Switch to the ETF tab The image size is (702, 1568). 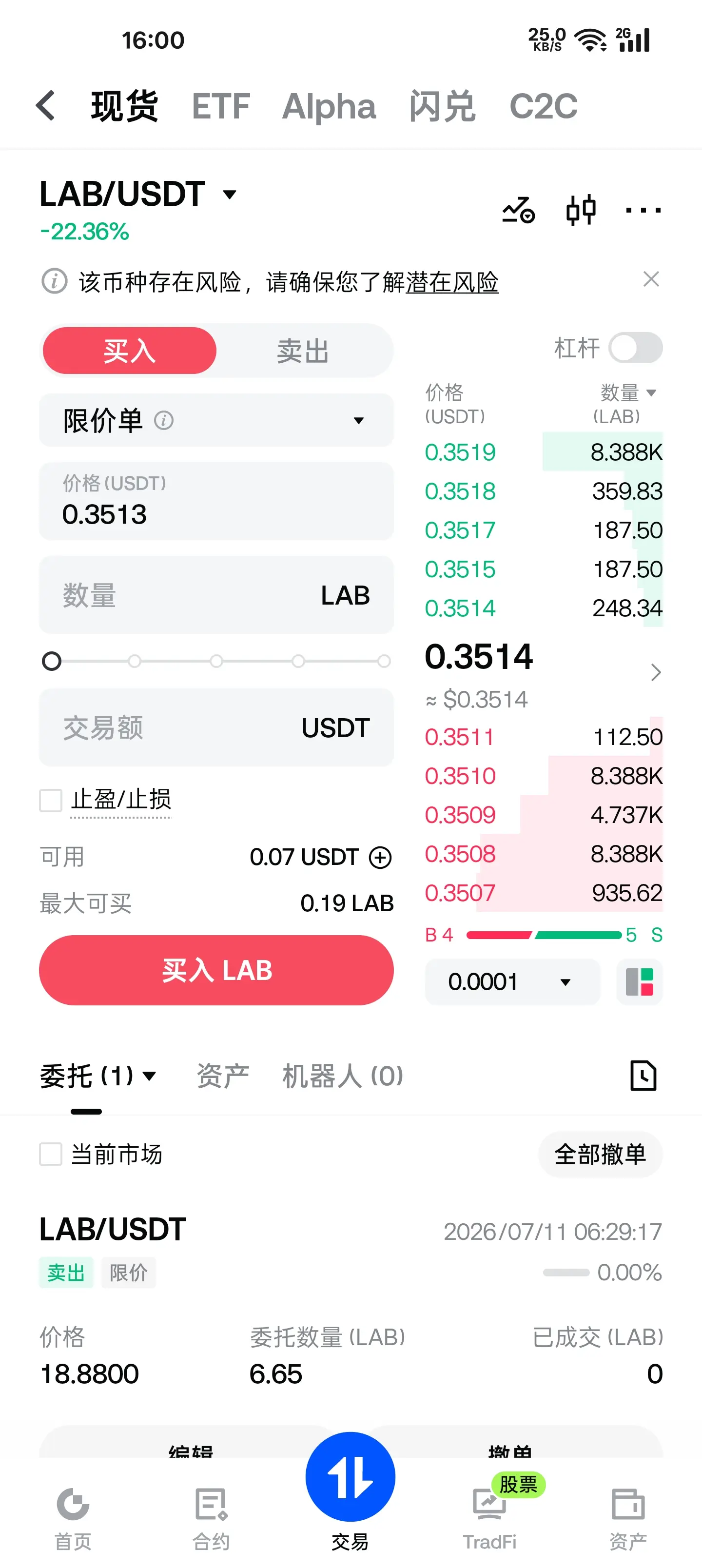[x=220, y=106]
